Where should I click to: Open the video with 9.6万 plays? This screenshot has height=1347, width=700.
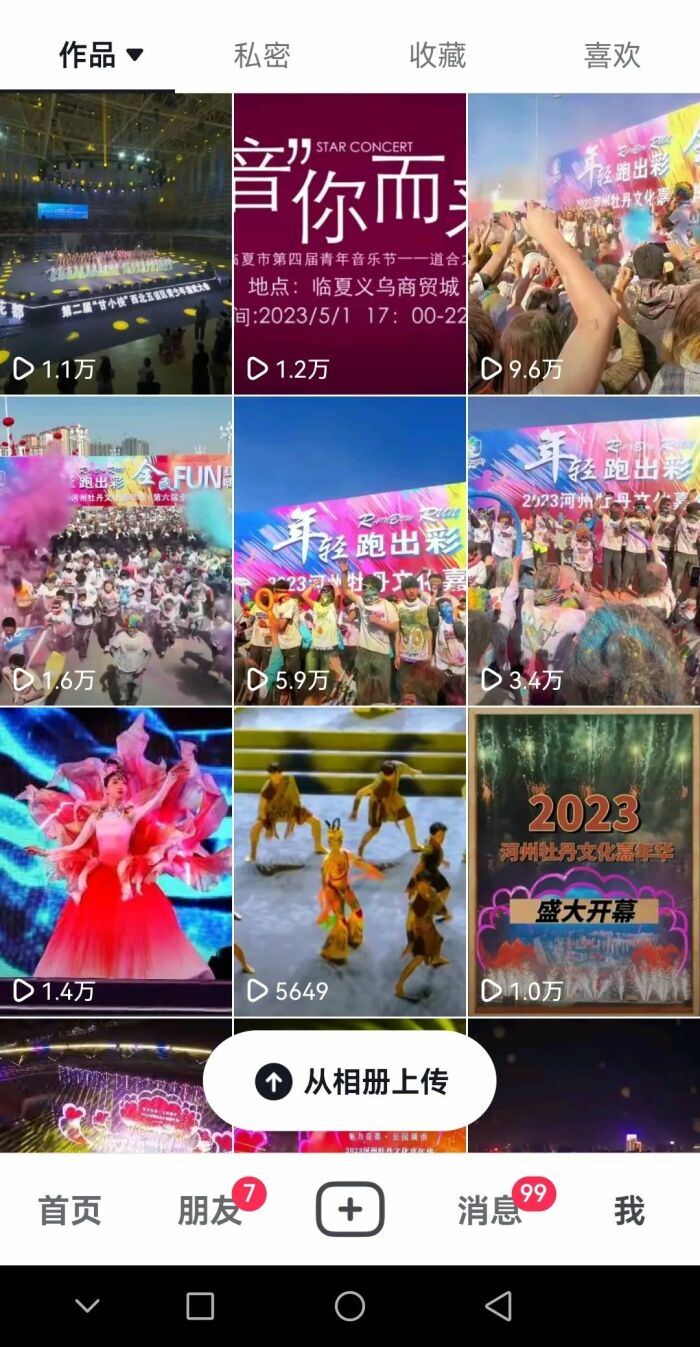(584, 243)
